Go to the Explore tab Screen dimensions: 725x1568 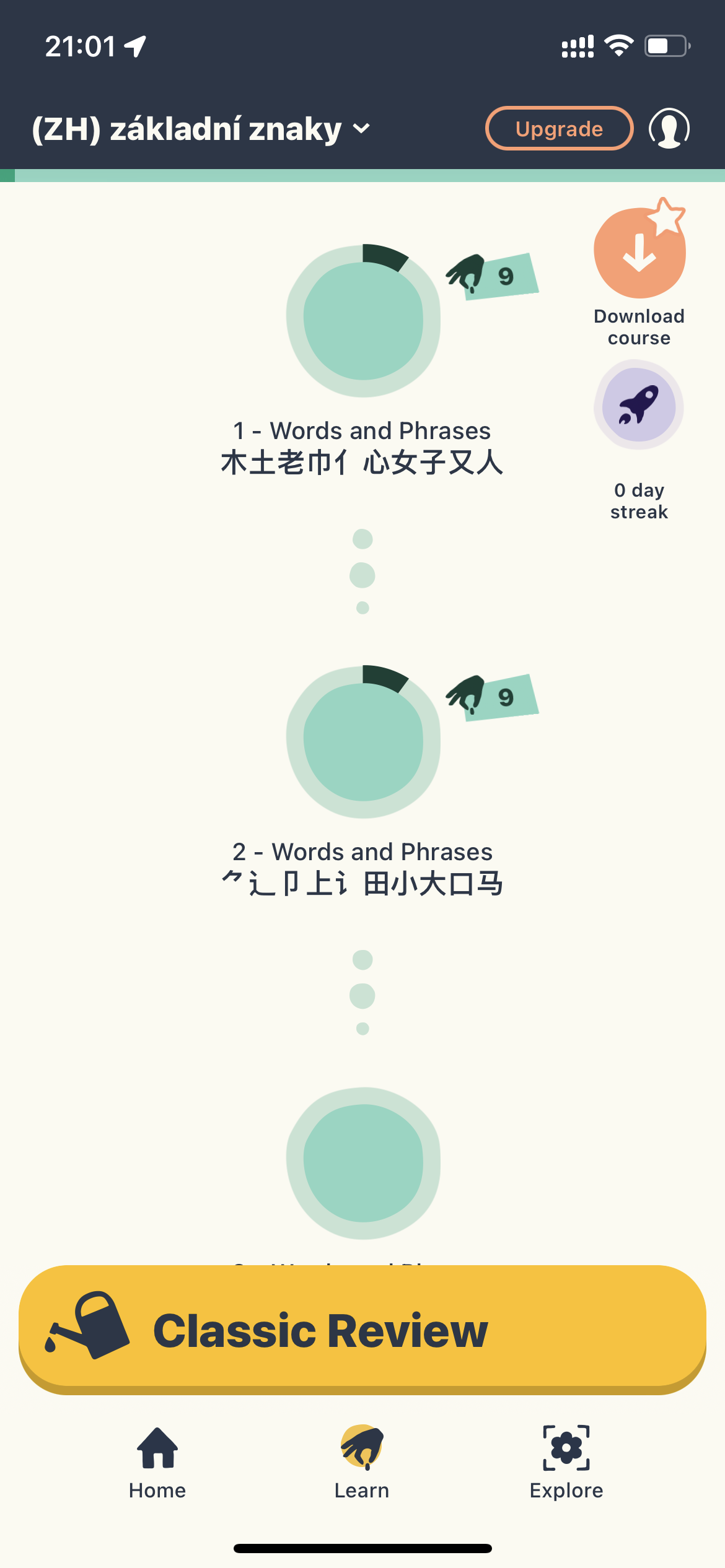[566, 1463]
